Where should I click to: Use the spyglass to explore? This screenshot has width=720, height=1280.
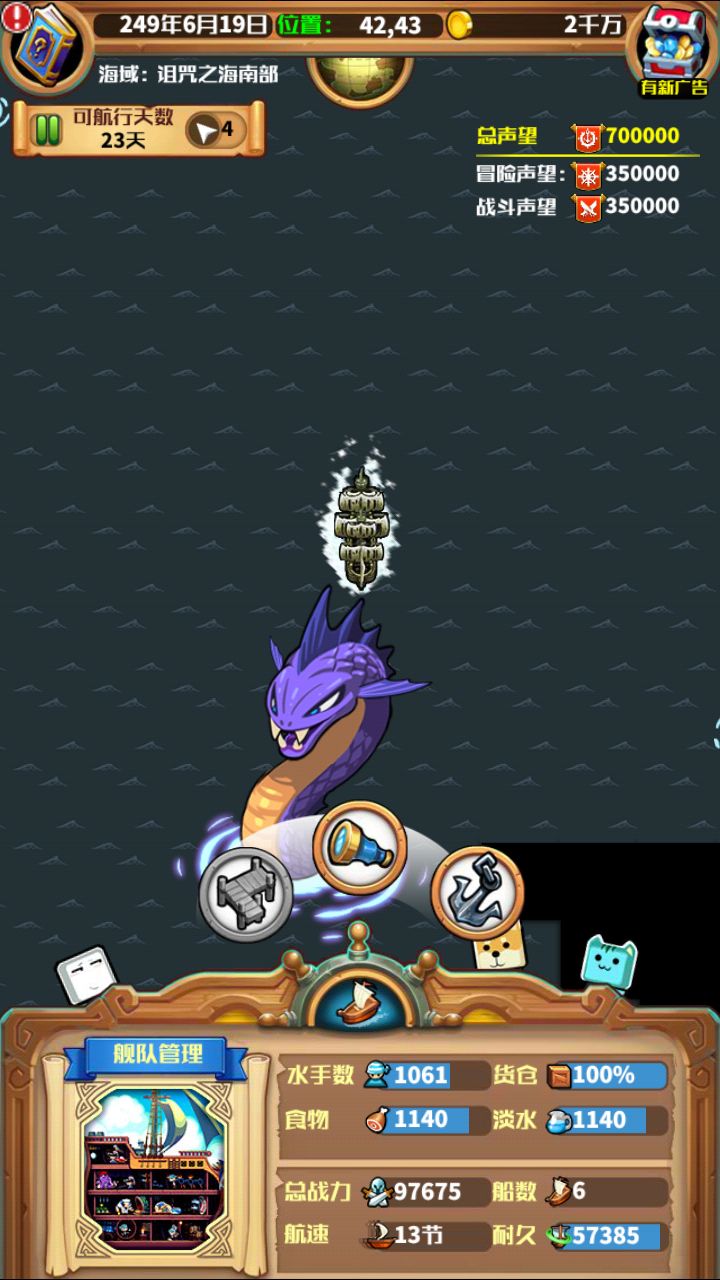pos(360,848)
